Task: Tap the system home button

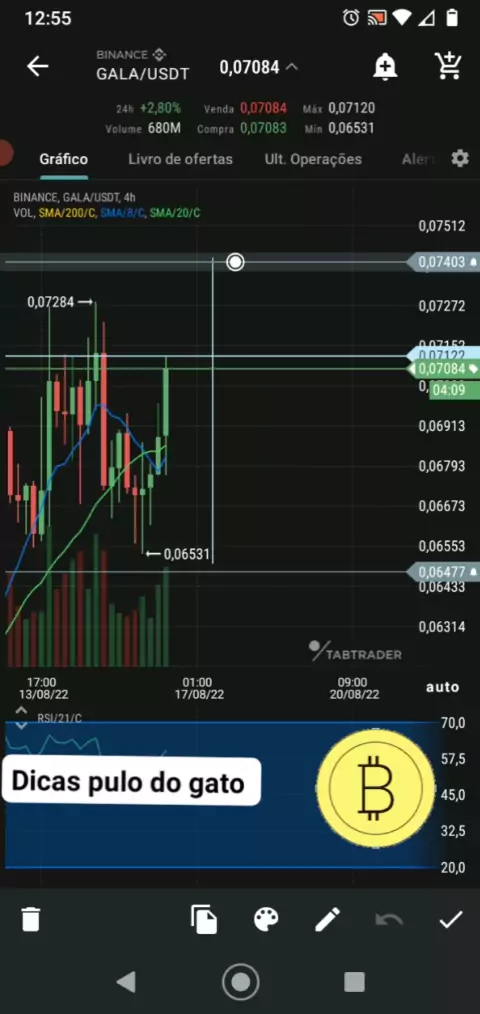Action: 241,982
